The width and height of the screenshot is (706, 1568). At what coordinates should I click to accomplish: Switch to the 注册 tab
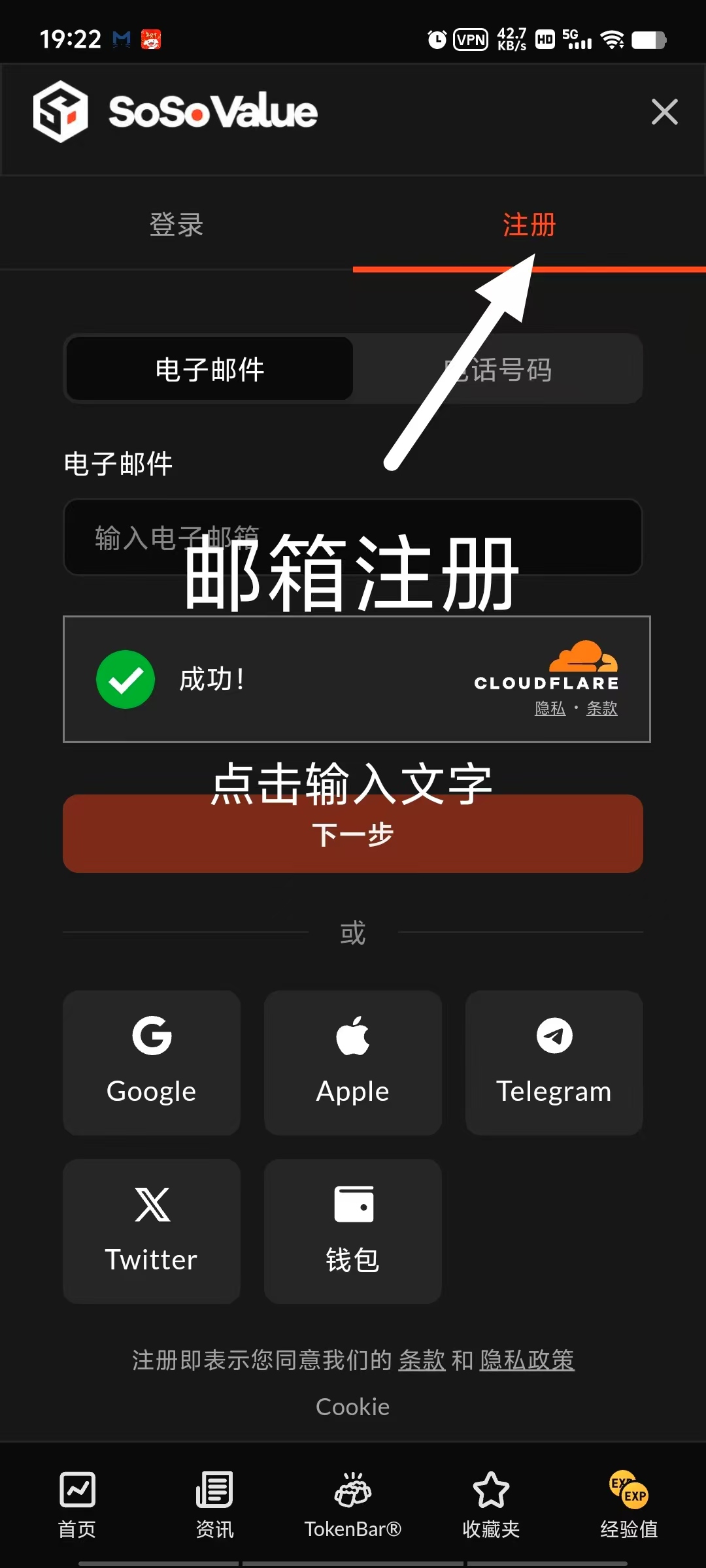[528, 225]
